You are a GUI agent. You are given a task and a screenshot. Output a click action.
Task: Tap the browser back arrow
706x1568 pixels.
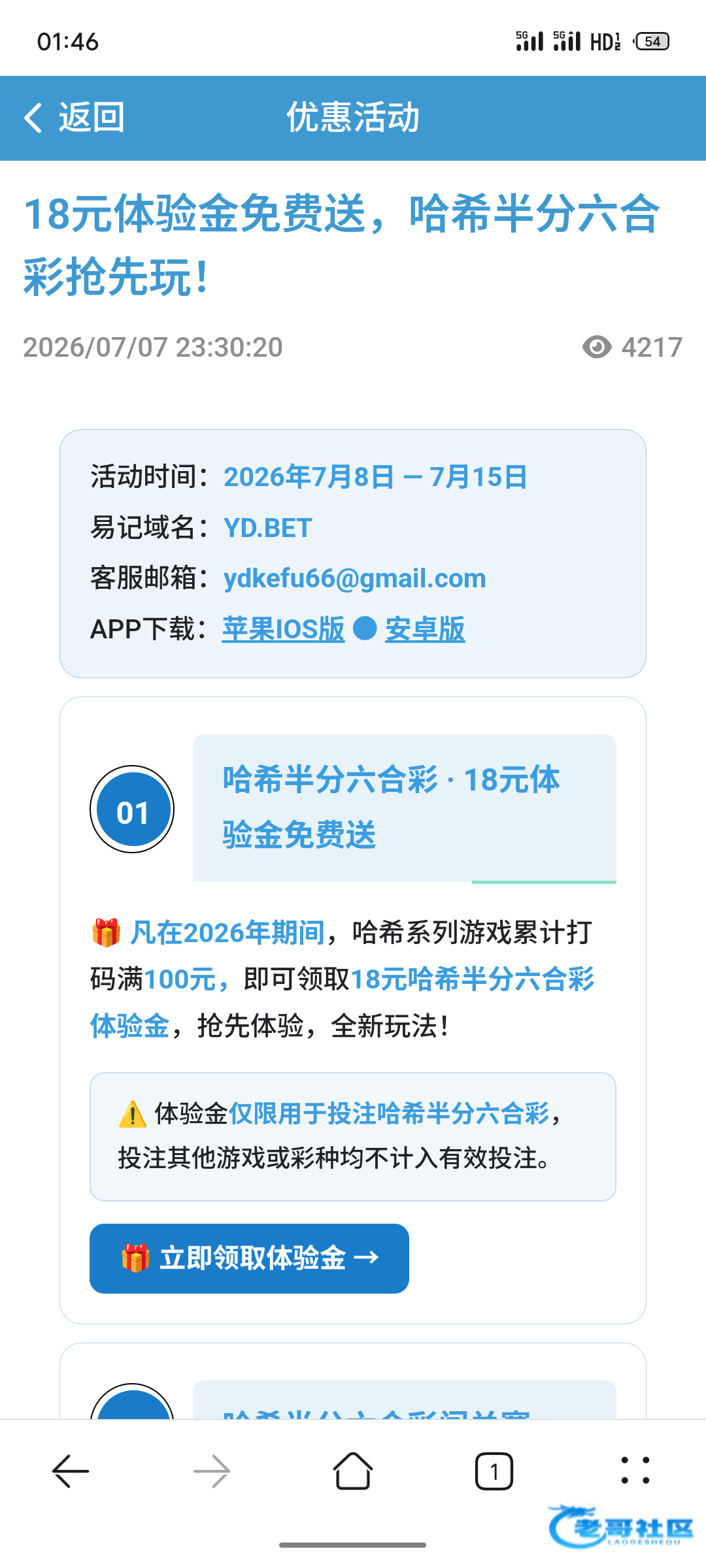coord(71,1471)
